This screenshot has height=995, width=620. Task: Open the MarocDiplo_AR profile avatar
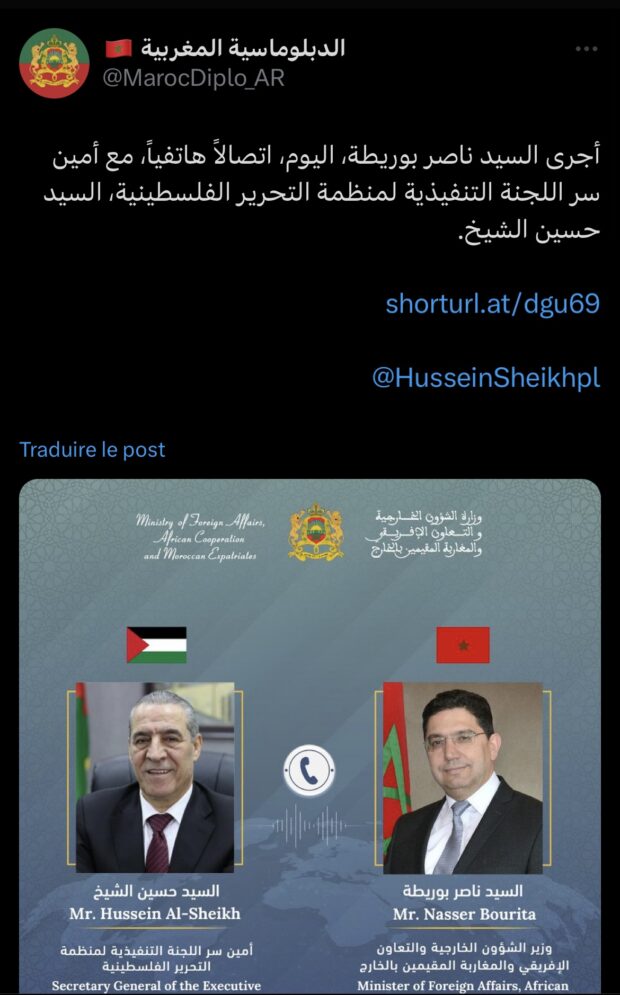coord(54,63)
